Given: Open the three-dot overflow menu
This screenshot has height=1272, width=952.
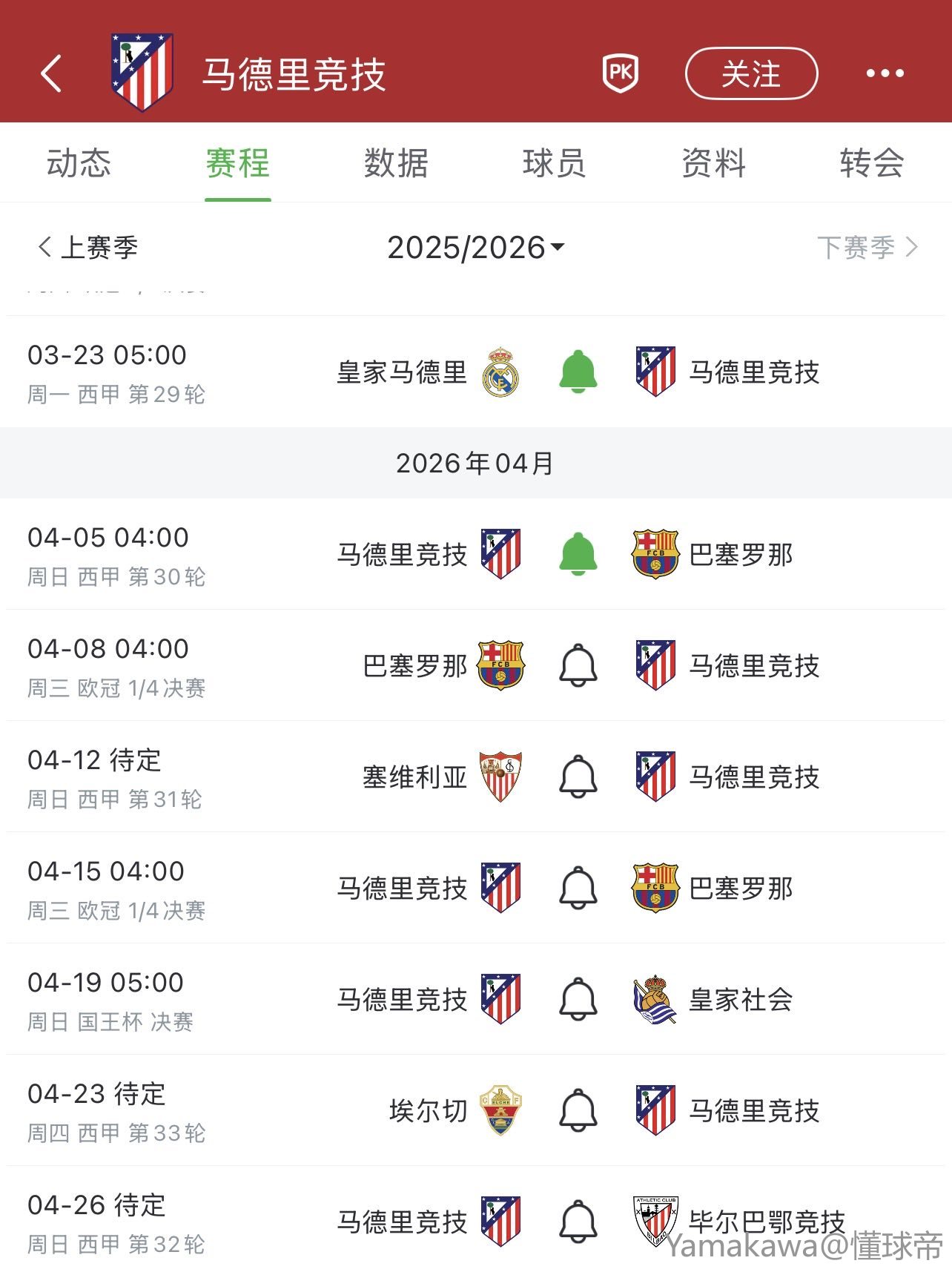Looking at the screenshot, I should point(885,73).
